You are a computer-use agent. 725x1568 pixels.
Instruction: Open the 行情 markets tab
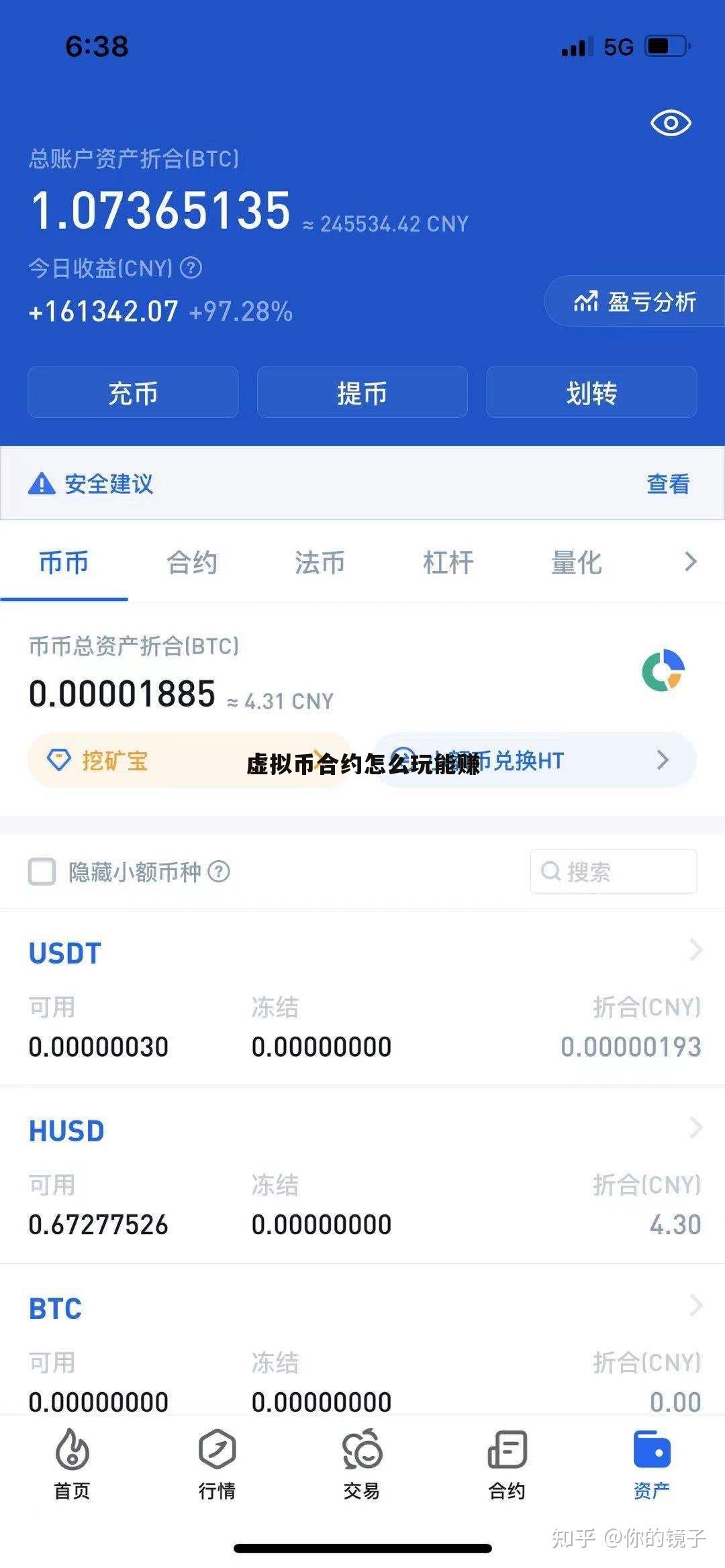point(217,1463)
